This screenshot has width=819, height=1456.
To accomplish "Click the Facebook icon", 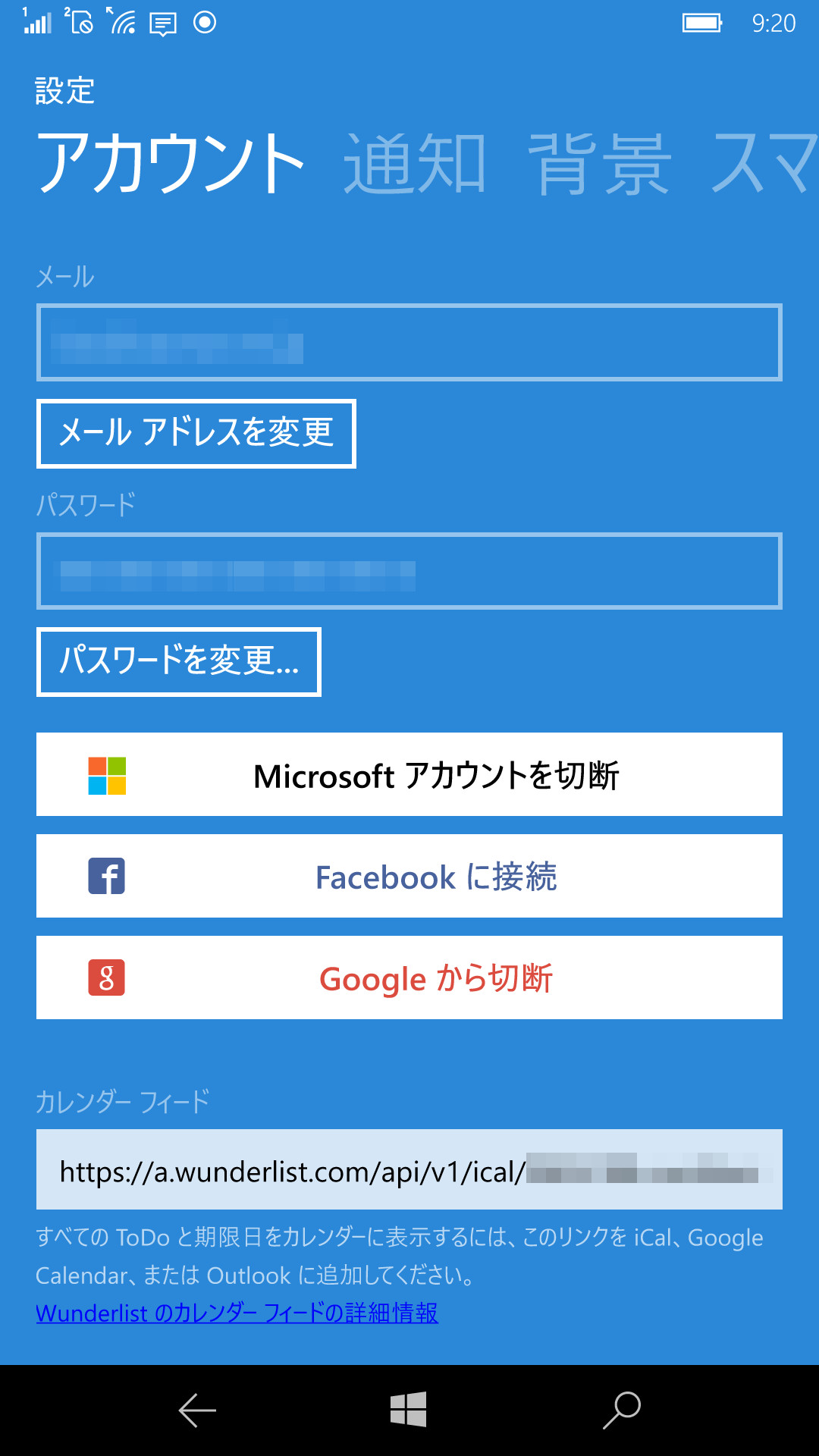I will pos(107,876).
